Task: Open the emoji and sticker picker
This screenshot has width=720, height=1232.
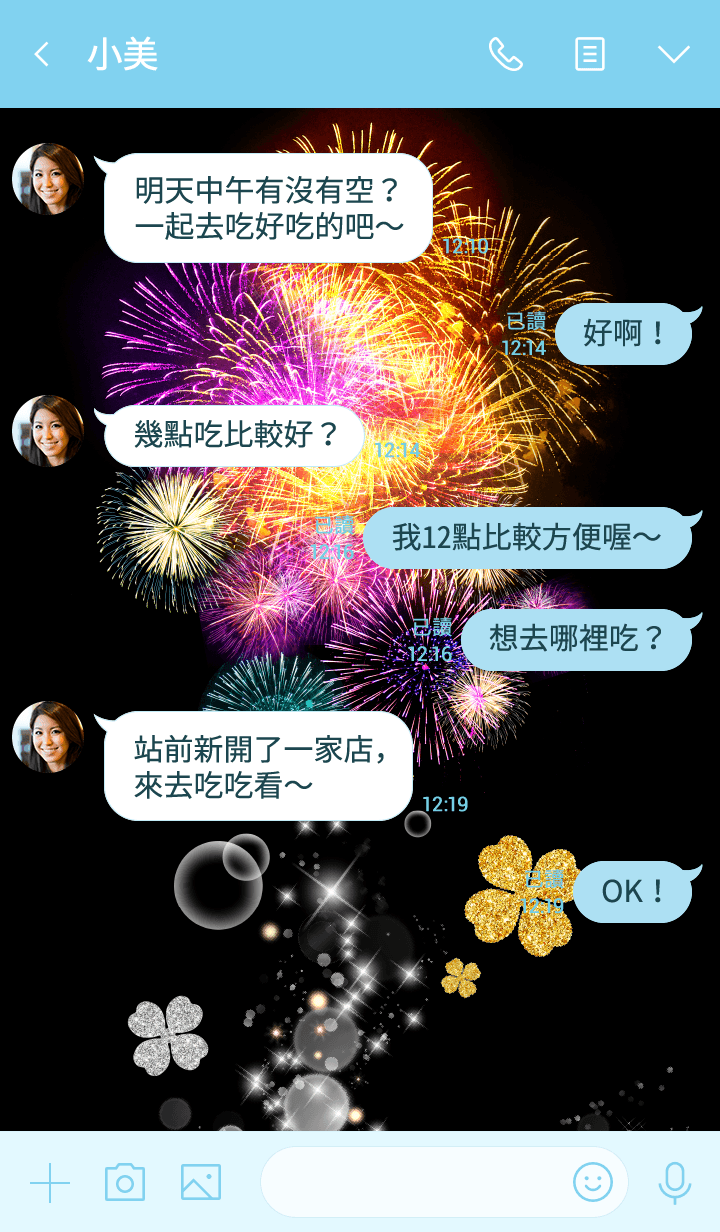Action: click(x=592, y=1183)
